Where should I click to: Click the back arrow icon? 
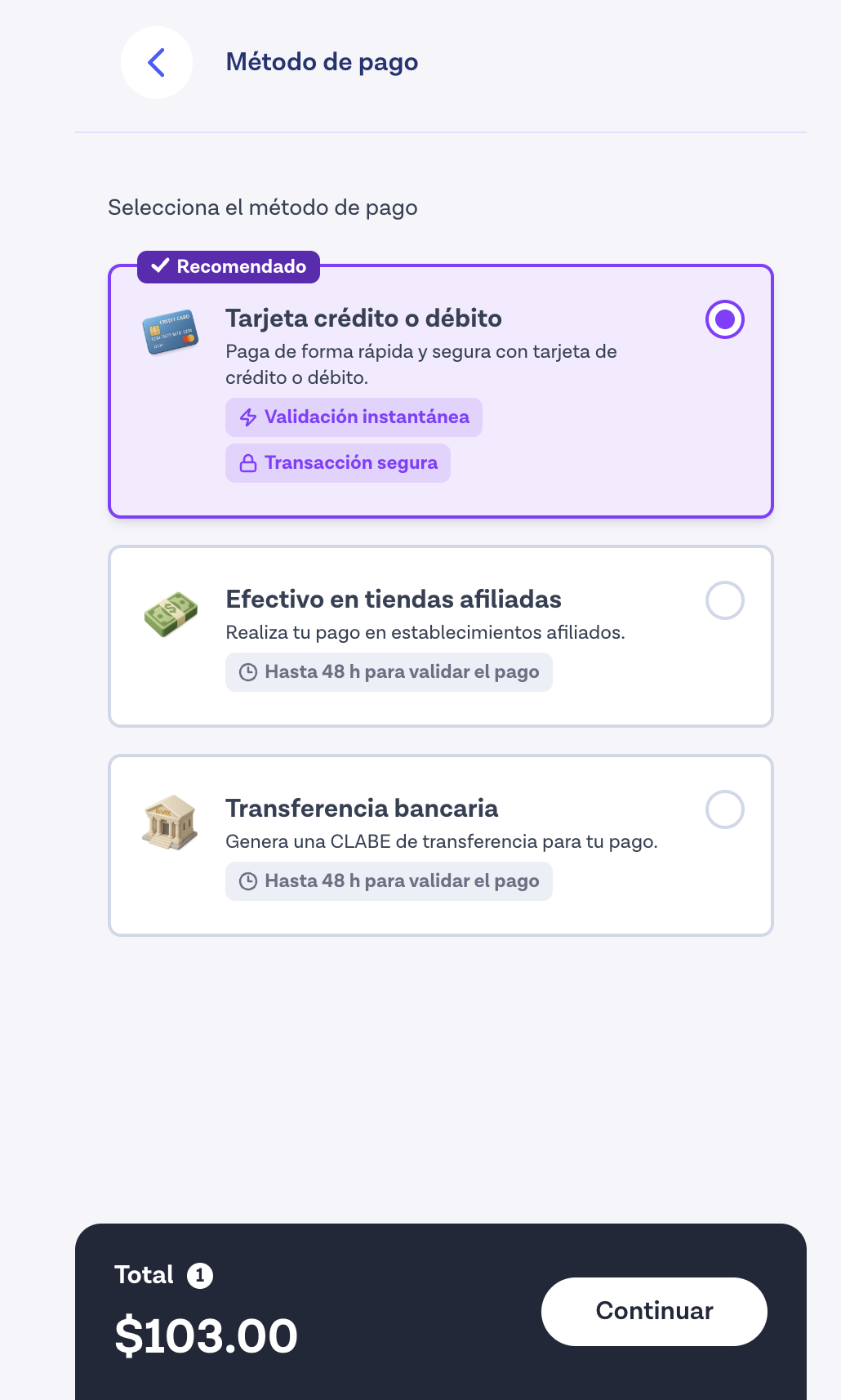(x=156, y=62)
